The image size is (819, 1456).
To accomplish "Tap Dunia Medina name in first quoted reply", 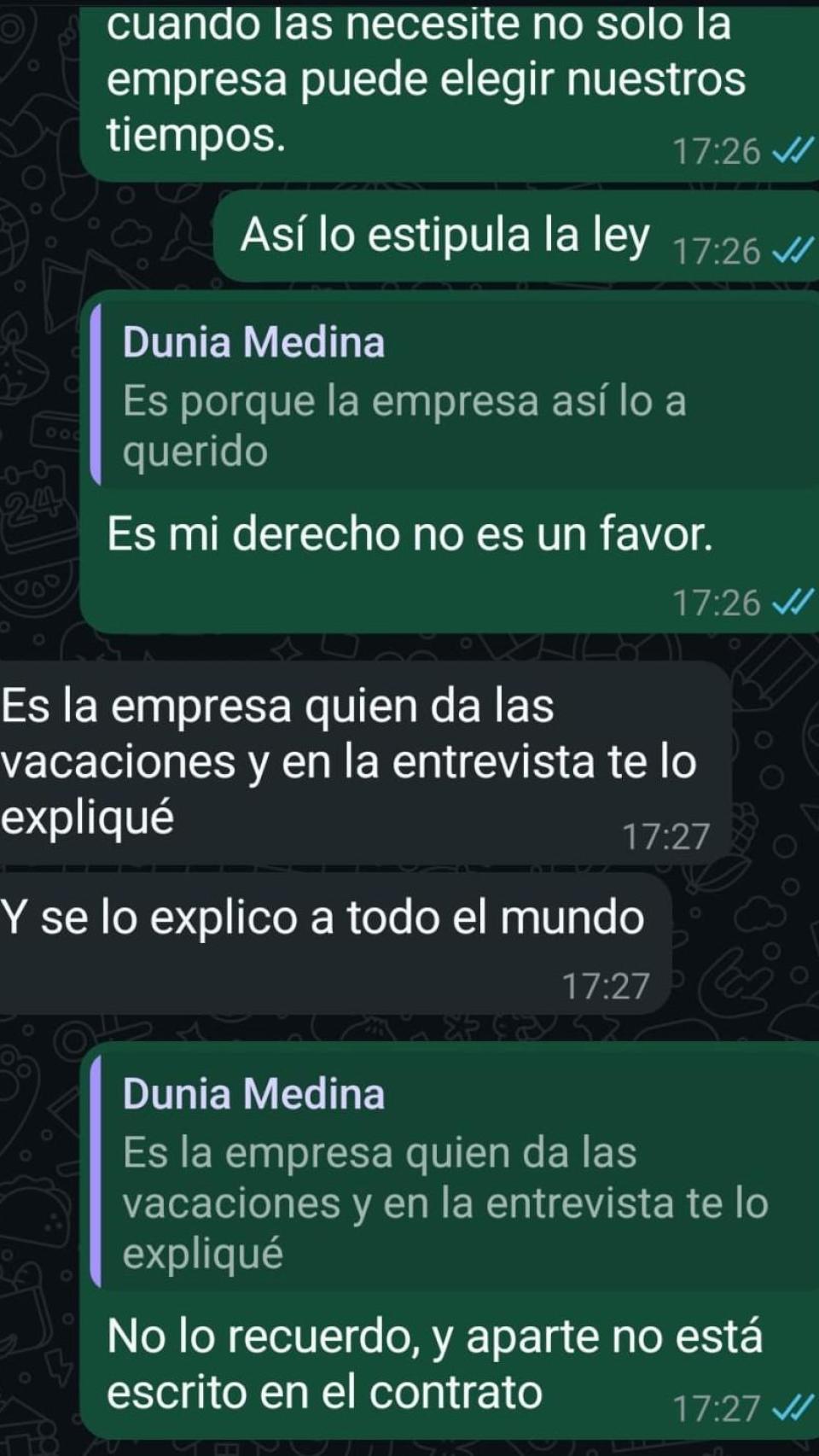I will coord(253,342).
